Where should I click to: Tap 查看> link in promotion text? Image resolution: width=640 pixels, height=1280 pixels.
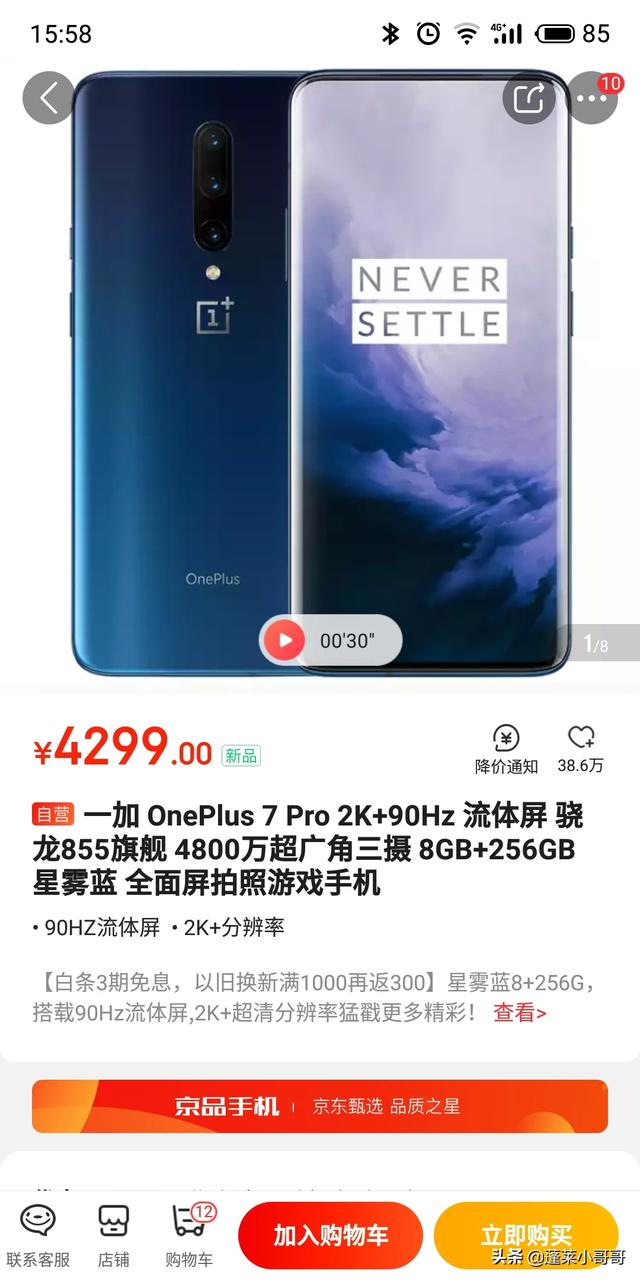coord(520,1012)
